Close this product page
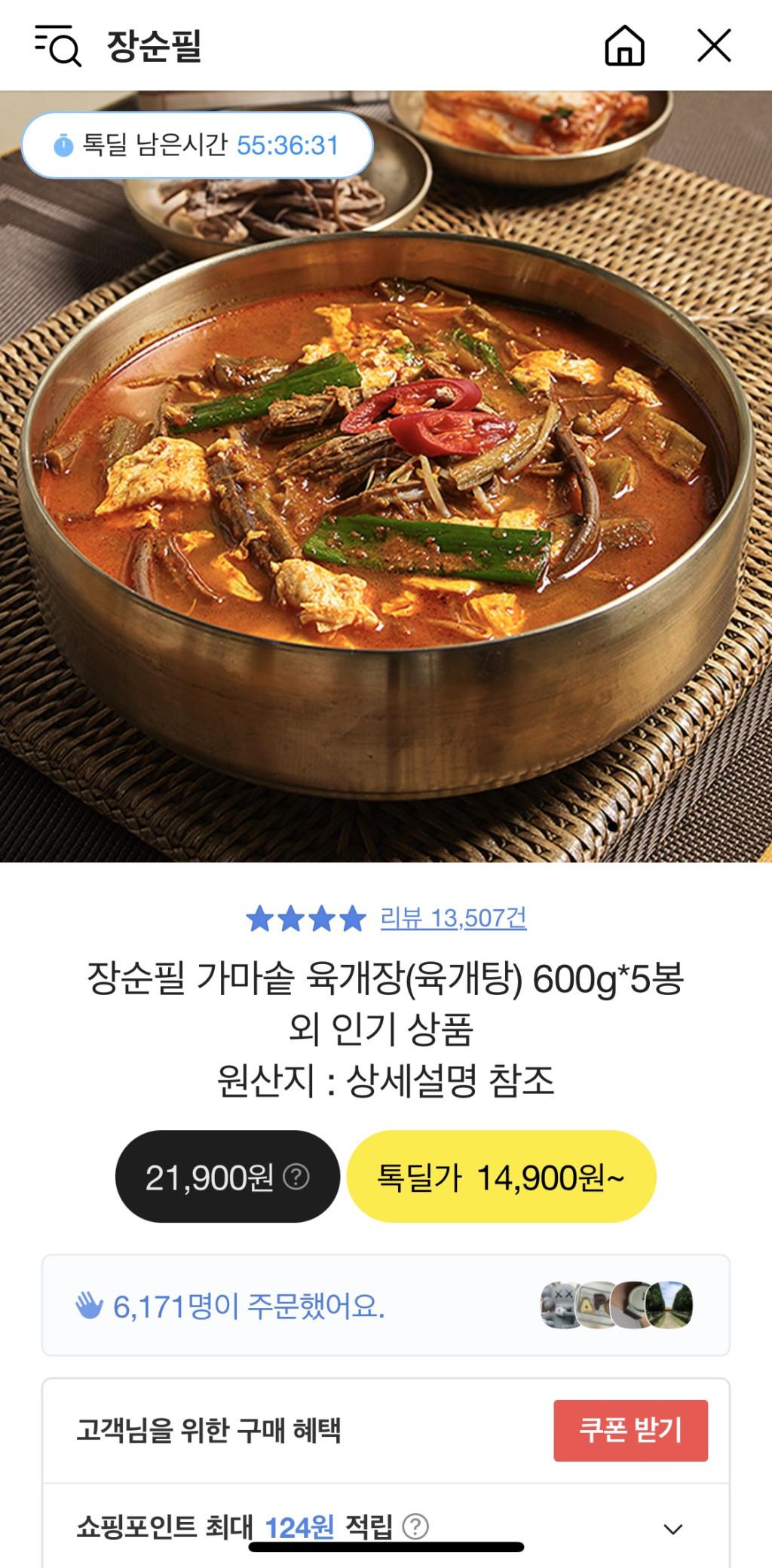 coord(713,46)
